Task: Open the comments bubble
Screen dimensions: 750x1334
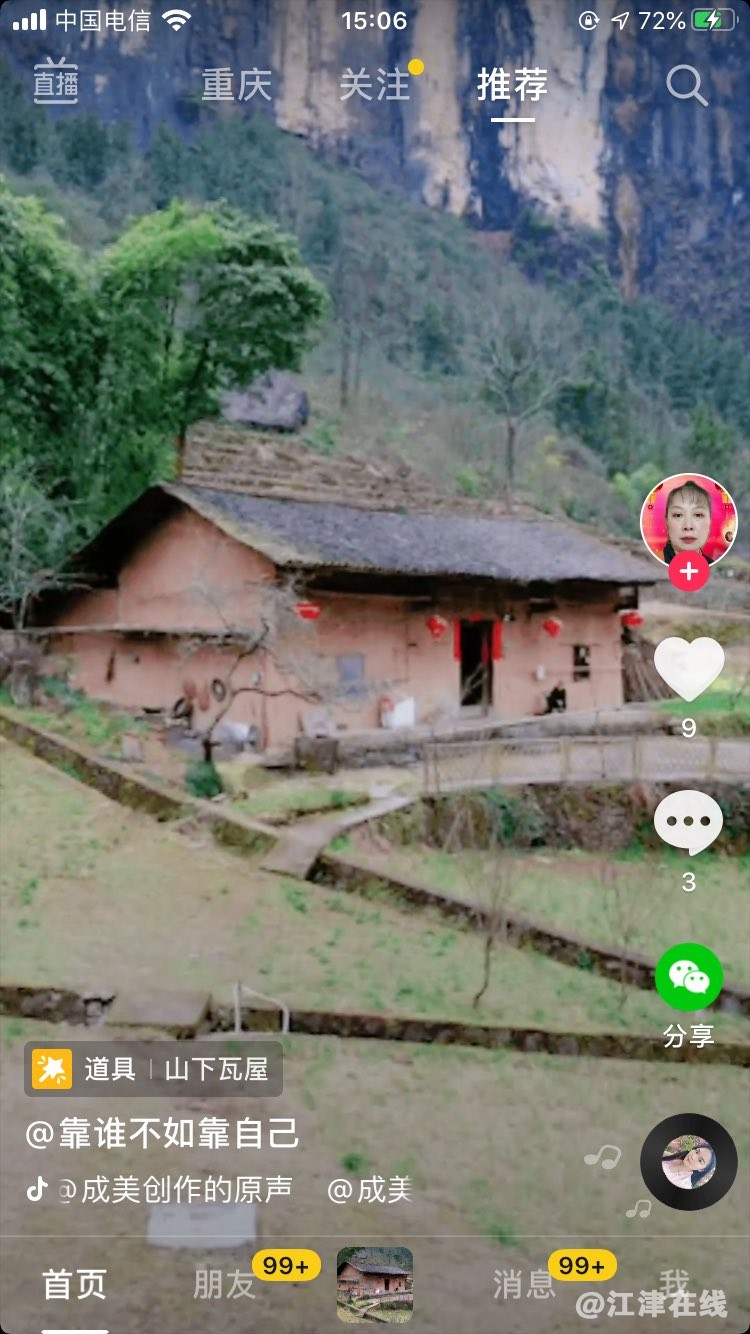Action: coord(688,822)
